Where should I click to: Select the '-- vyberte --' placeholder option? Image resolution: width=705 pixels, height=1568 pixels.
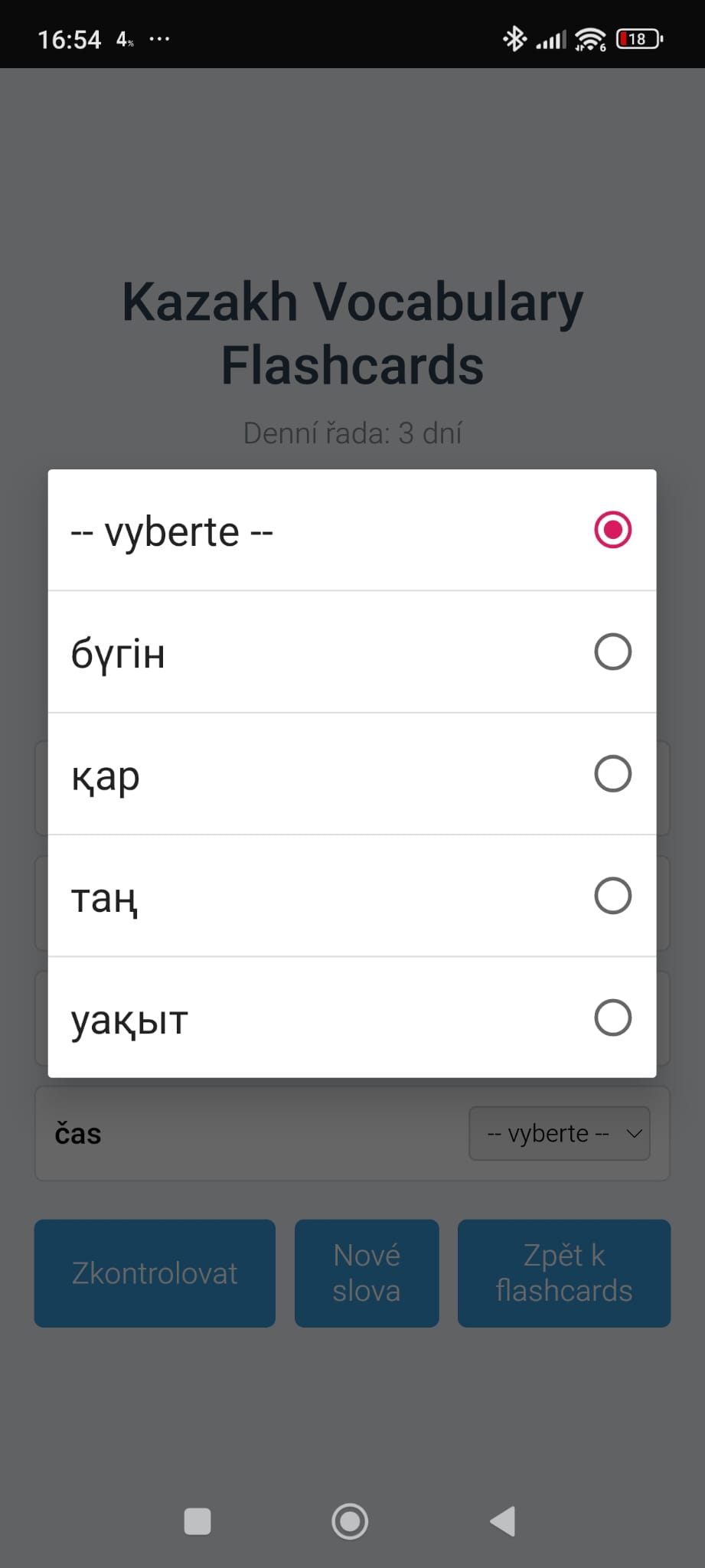[x=351, y=531]
